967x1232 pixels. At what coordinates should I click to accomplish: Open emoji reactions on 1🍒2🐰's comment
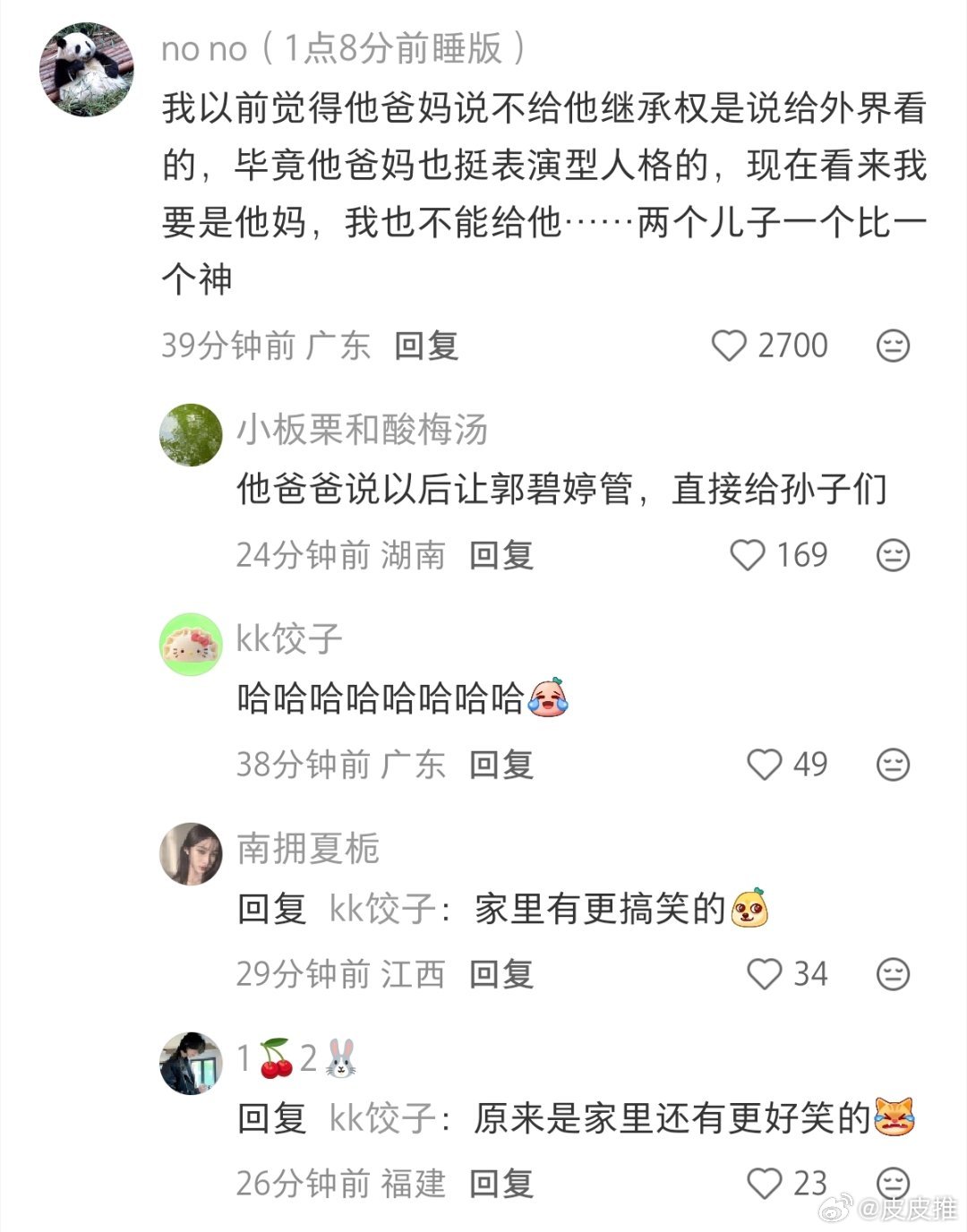[890, 1182]
